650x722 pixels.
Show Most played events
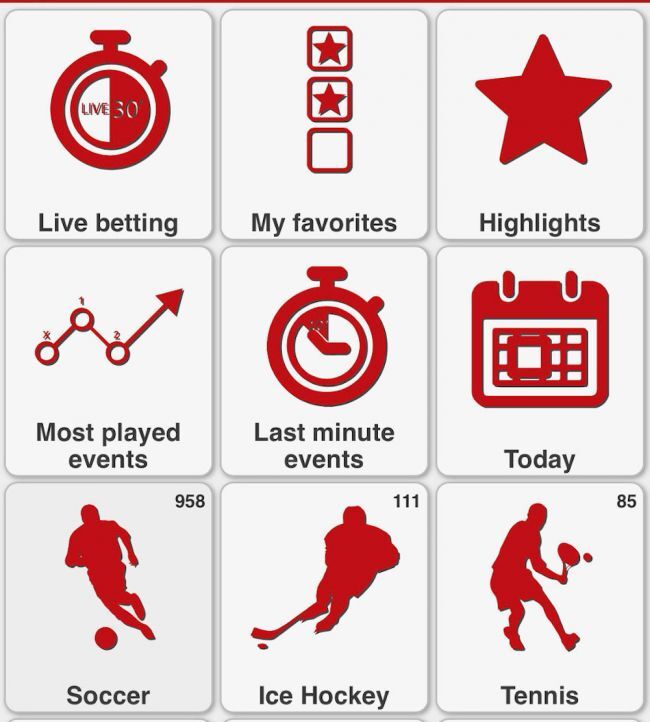pyautogui.click(x=108, y=362)
